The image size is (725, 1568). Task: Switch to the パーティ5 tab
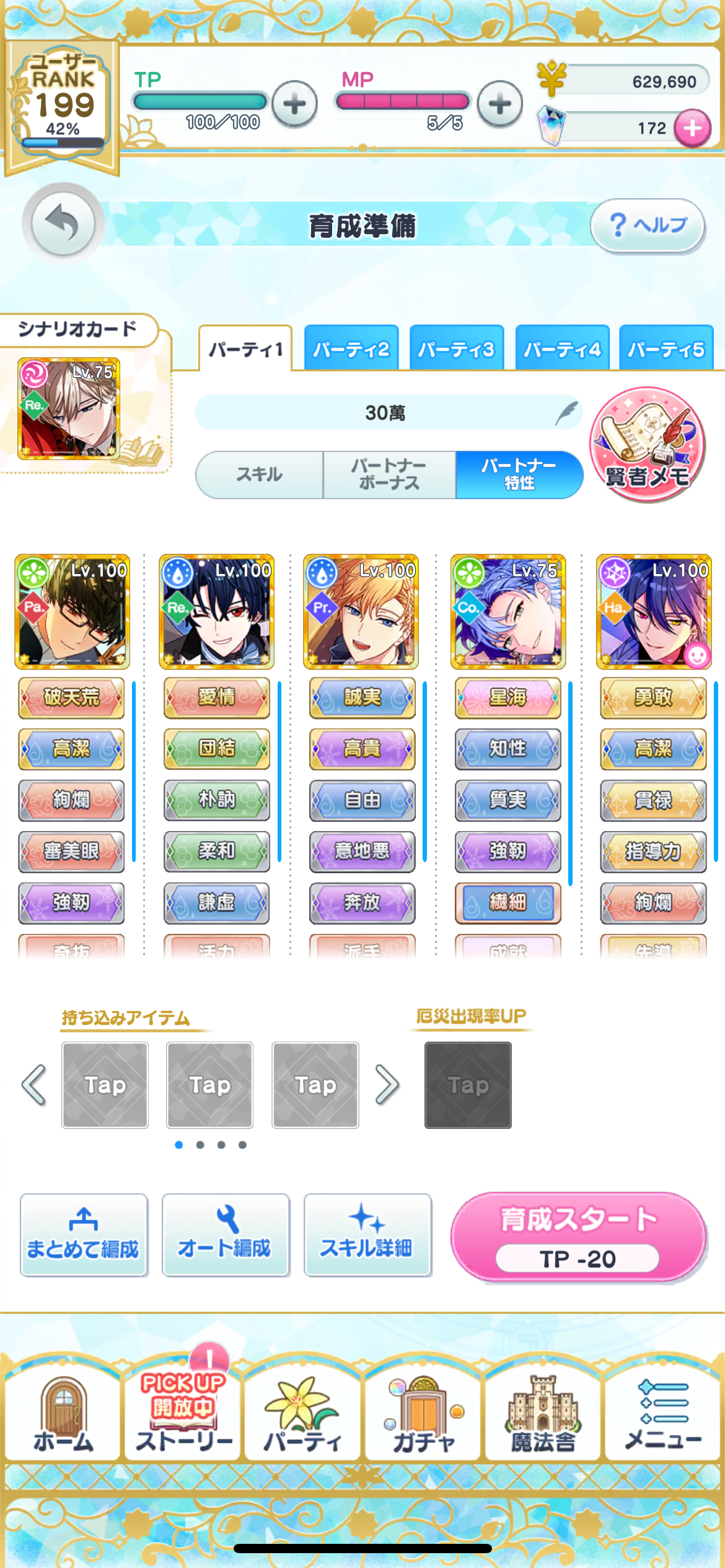(666, 349)
